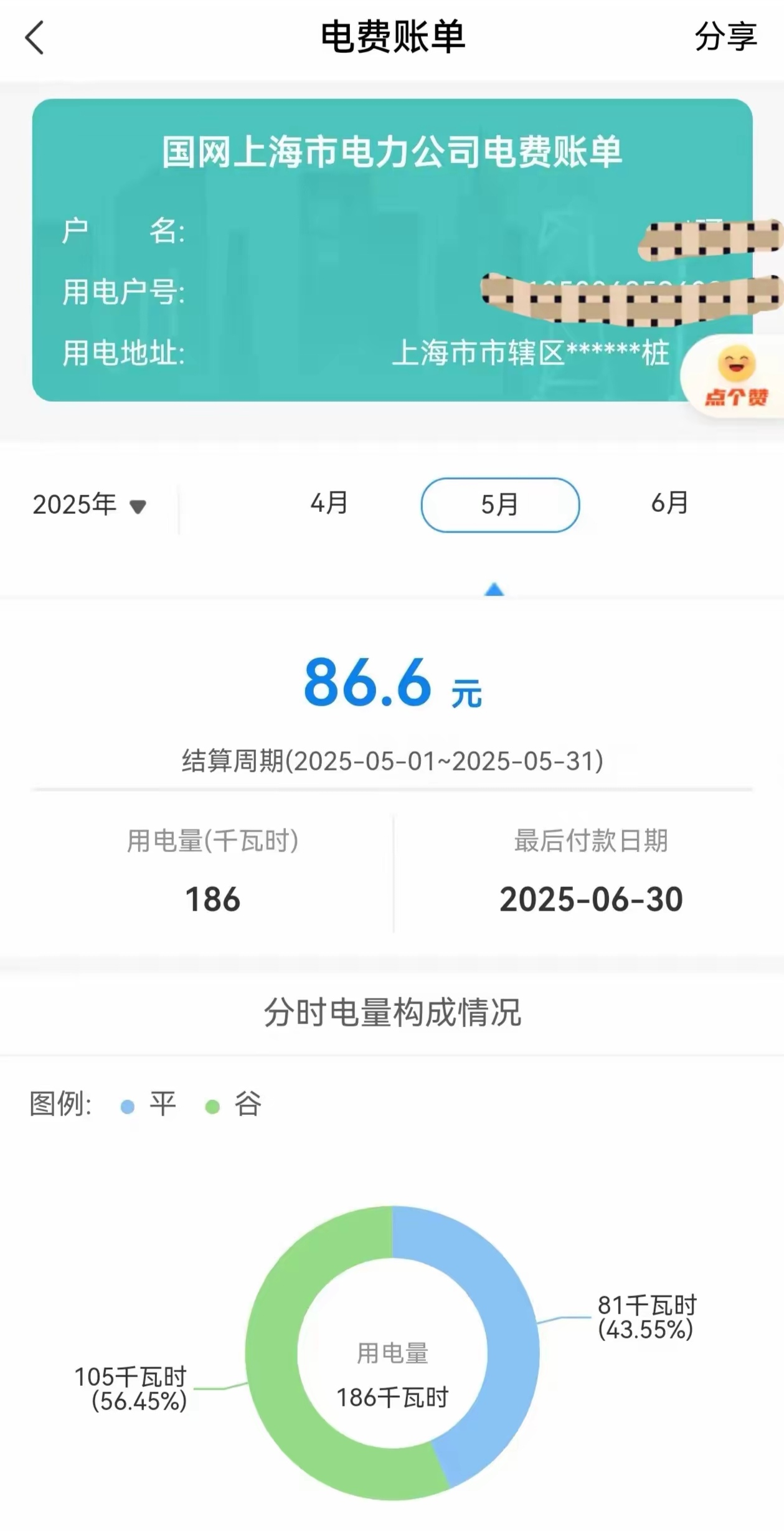Open the 2025年 year dropdown
Image resolution: width=784 pixels, height=1531 pixels.
pos(89,505)
